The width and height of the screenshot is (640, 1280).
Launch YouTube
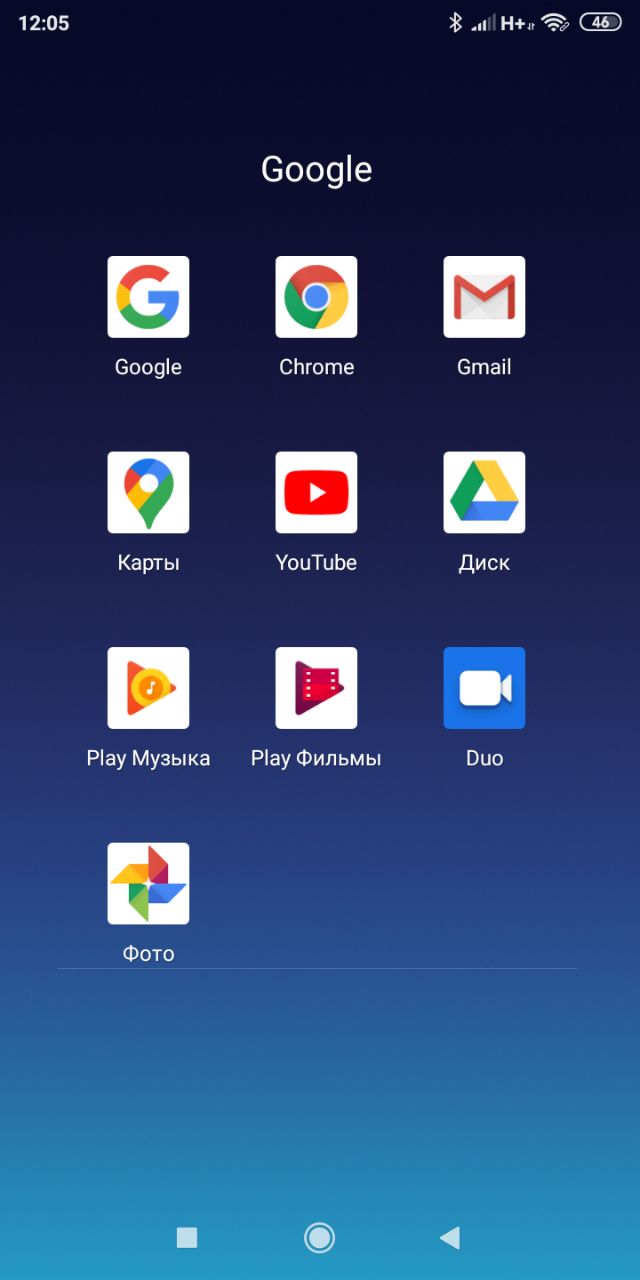[316, 492]
